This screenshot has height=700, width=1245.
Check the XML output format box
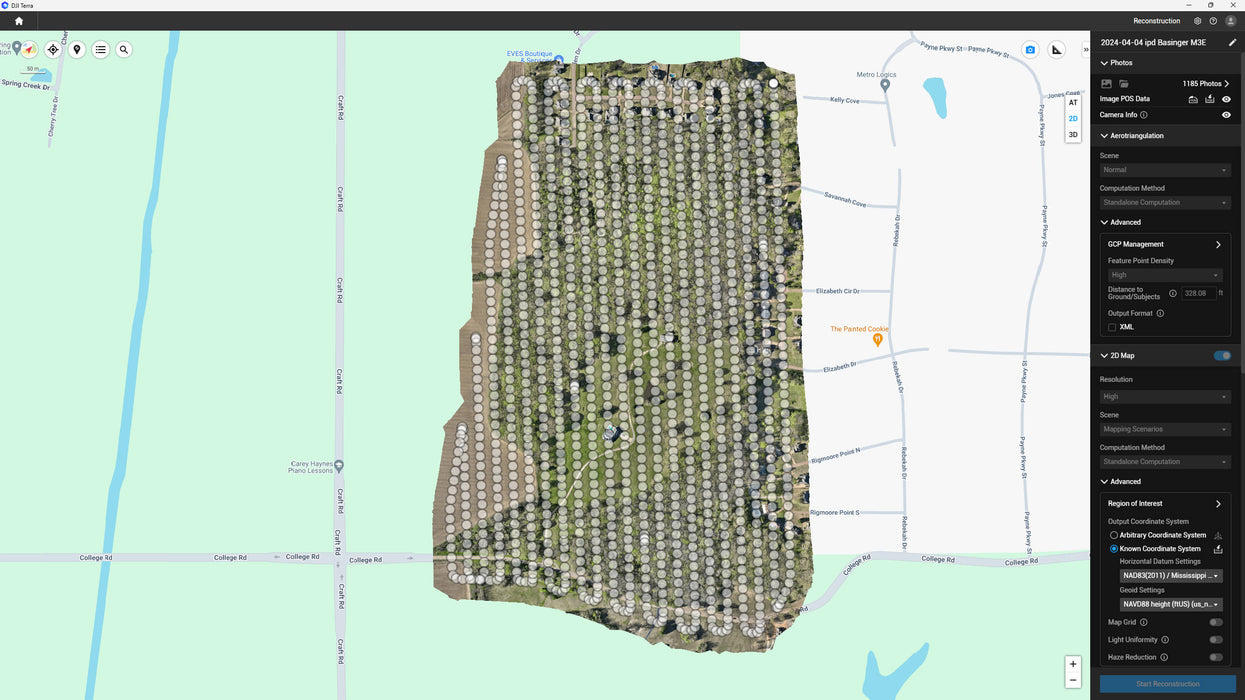pyautogui.click(x=1112, y=327)
